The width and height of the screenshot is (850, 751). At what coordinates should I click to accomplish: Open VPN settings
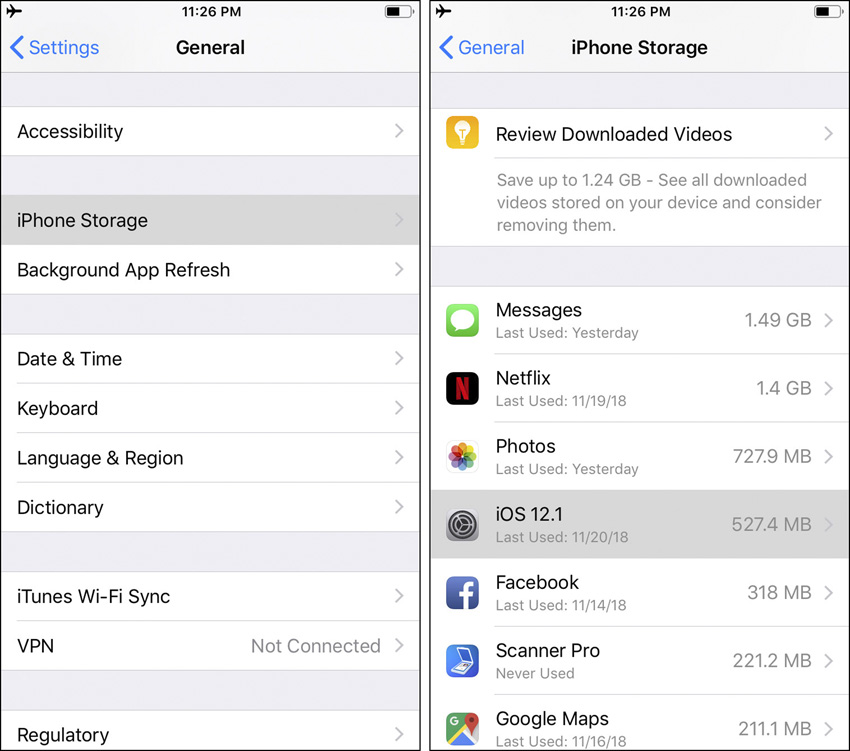(x=210, y=646)
